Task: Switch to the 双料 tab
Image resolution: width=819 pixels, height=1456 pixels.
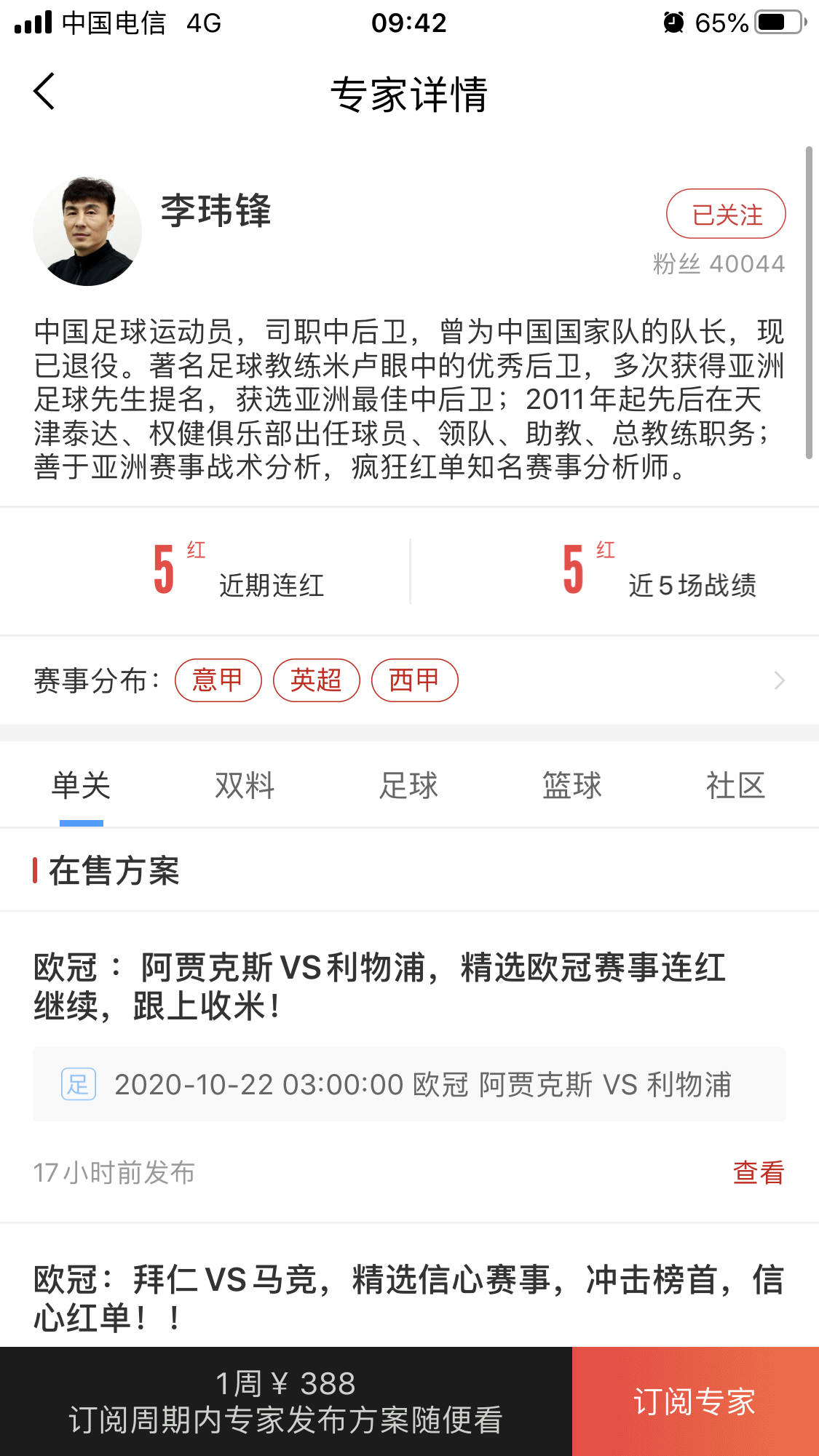Action: 245,786
